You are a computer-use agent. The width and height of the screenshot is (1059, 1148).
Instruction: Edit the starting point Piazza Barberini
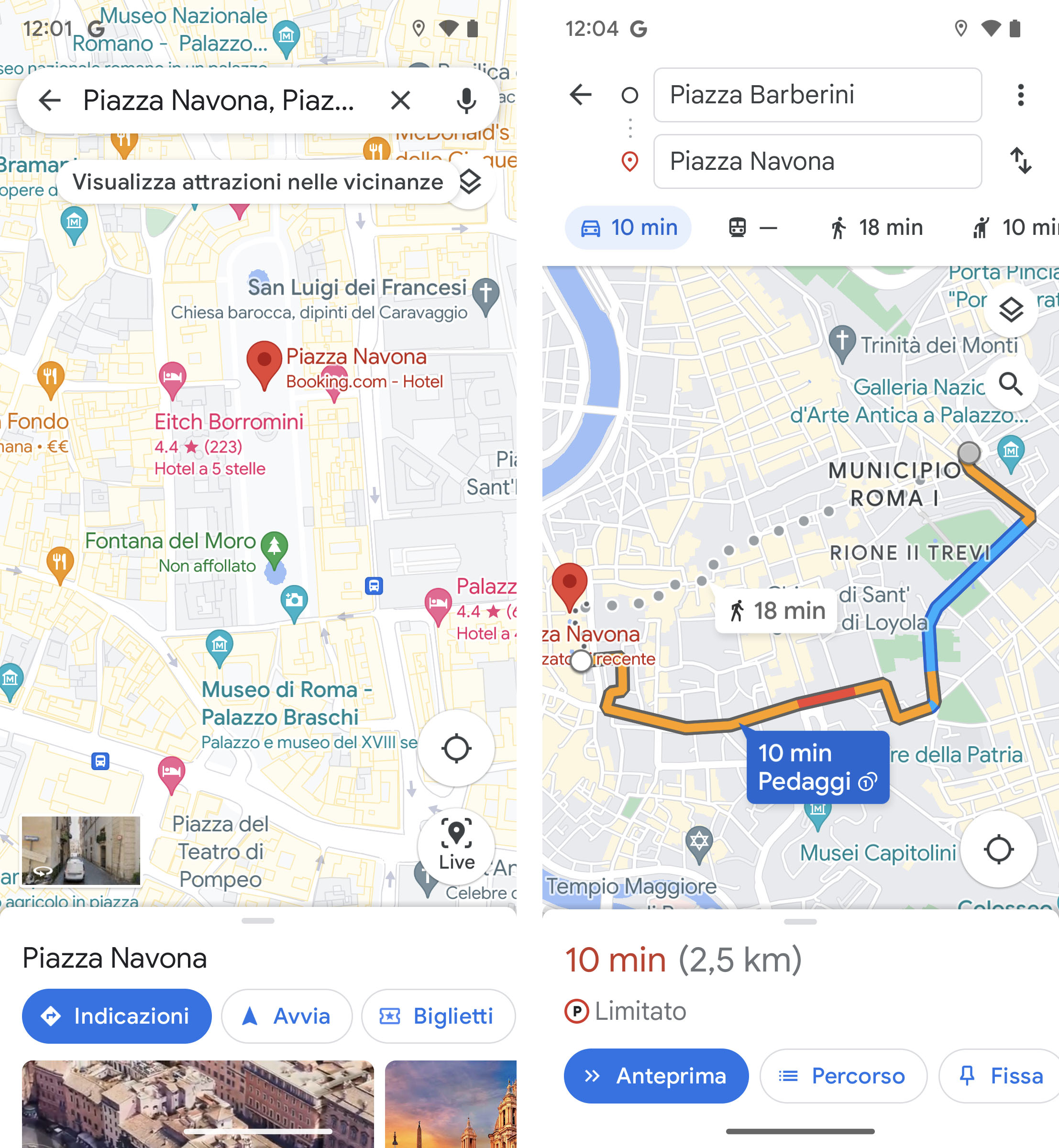coord(816,95)
